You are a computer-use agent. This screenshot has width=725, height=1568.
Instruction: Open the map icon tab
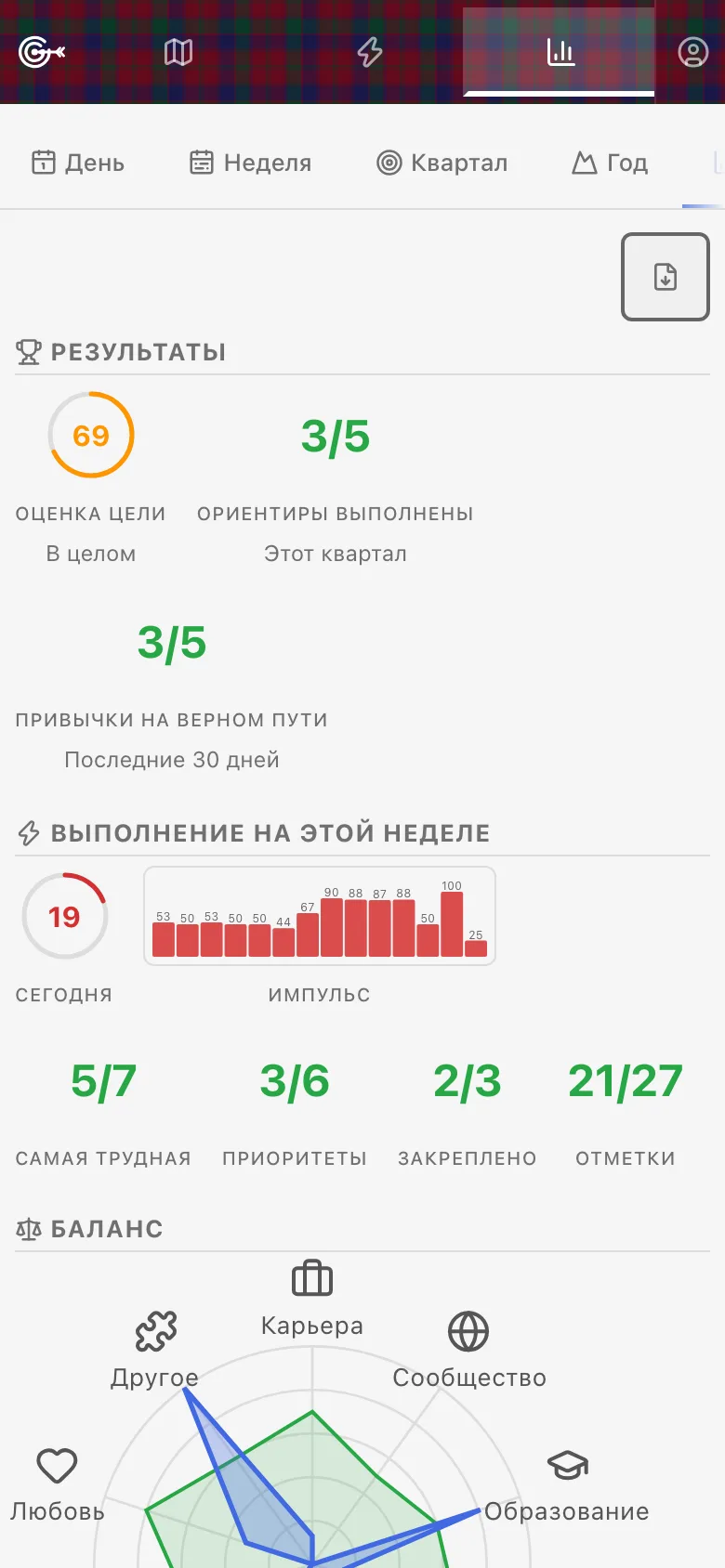(178, 52)
